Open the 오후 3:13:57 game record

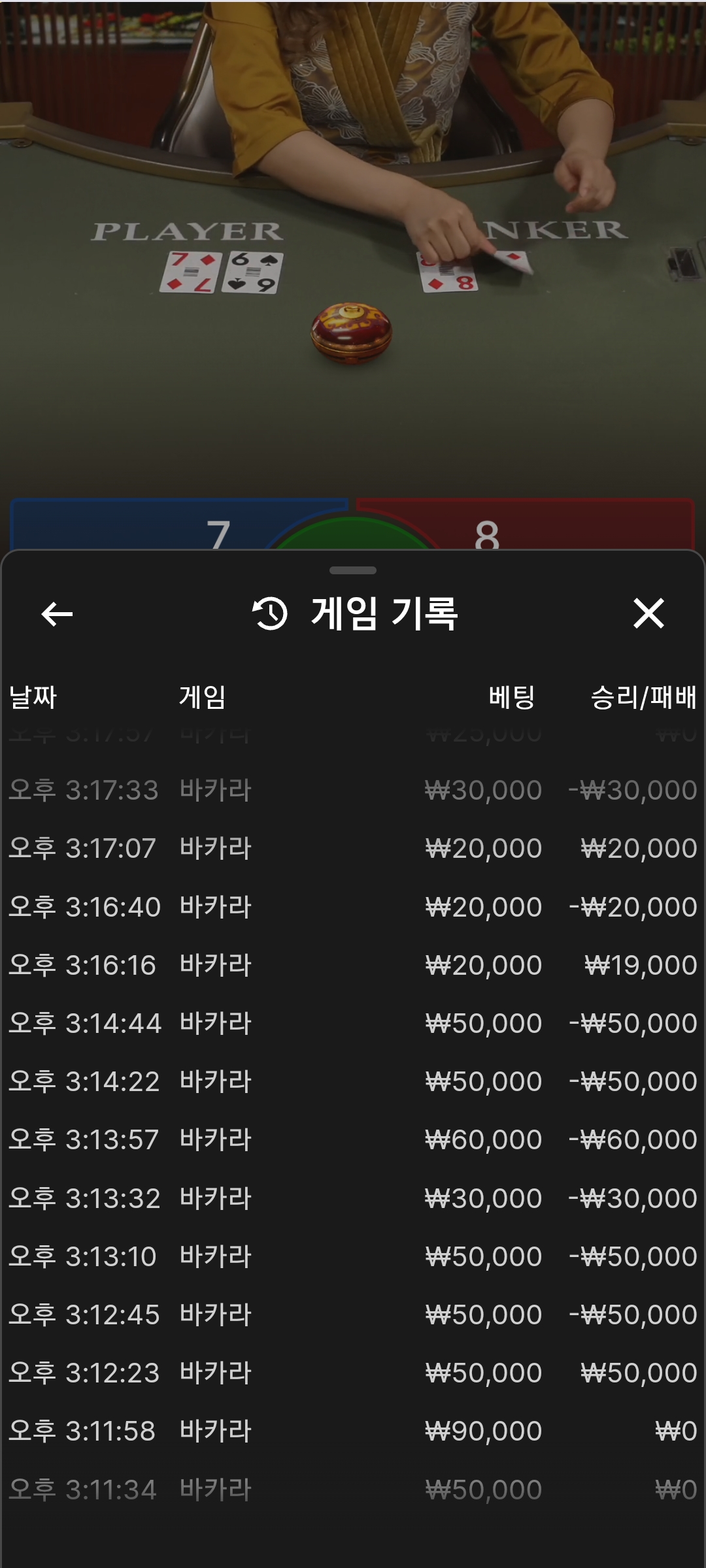353,1139
